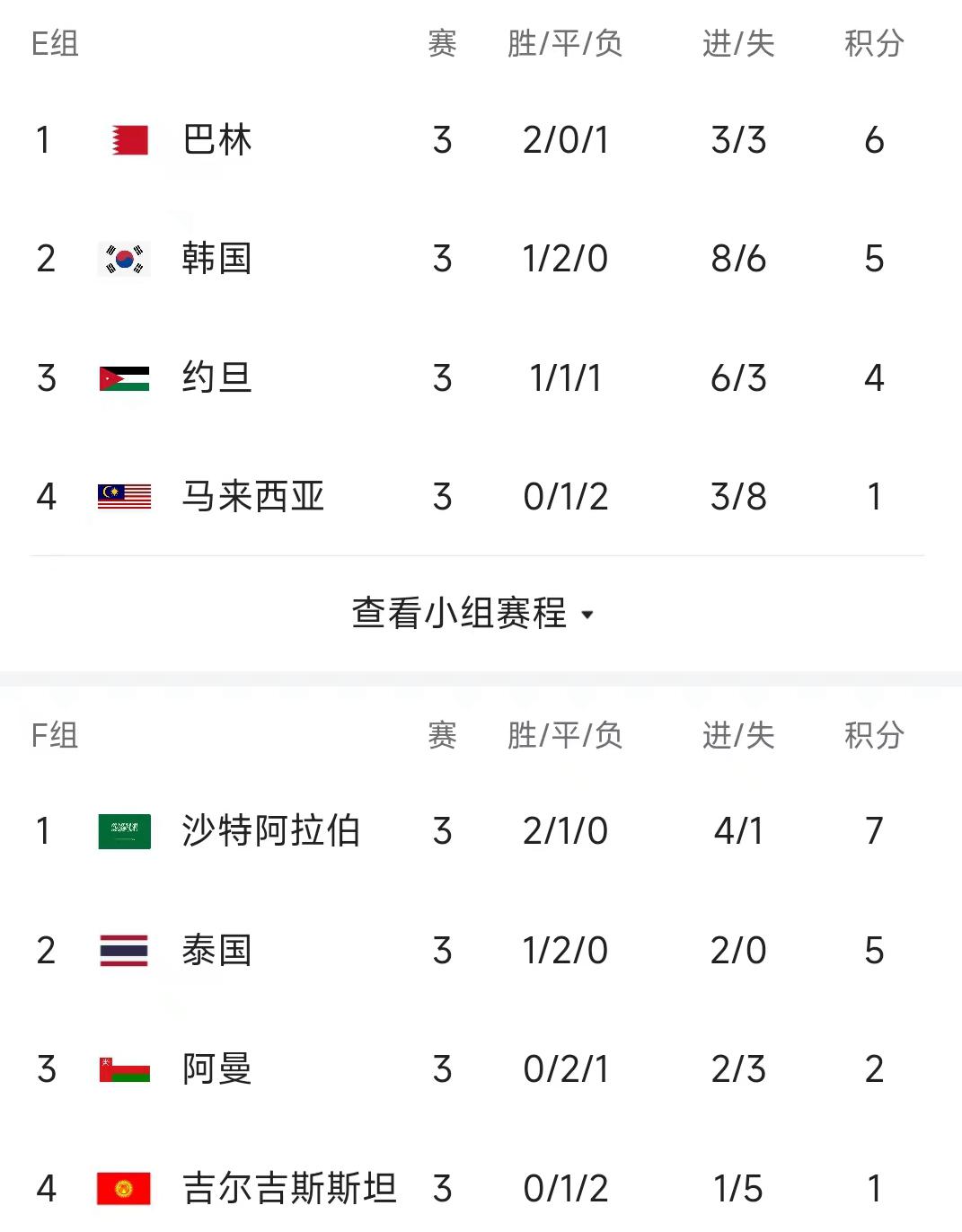
Task: Click 泰国's points value of 5
Action: coord(874,950)
